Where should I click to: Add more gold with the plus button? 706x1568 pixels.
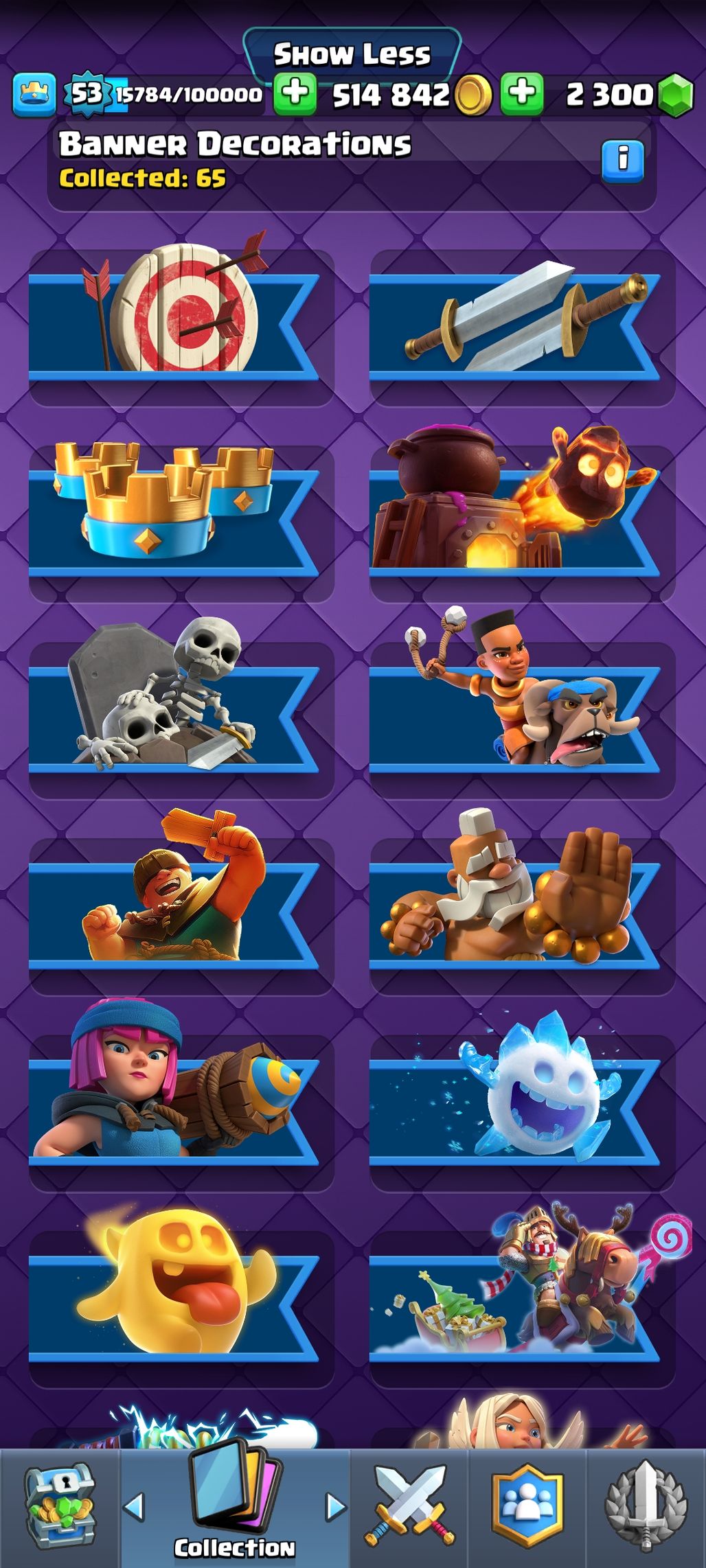[x=295, y=93]
